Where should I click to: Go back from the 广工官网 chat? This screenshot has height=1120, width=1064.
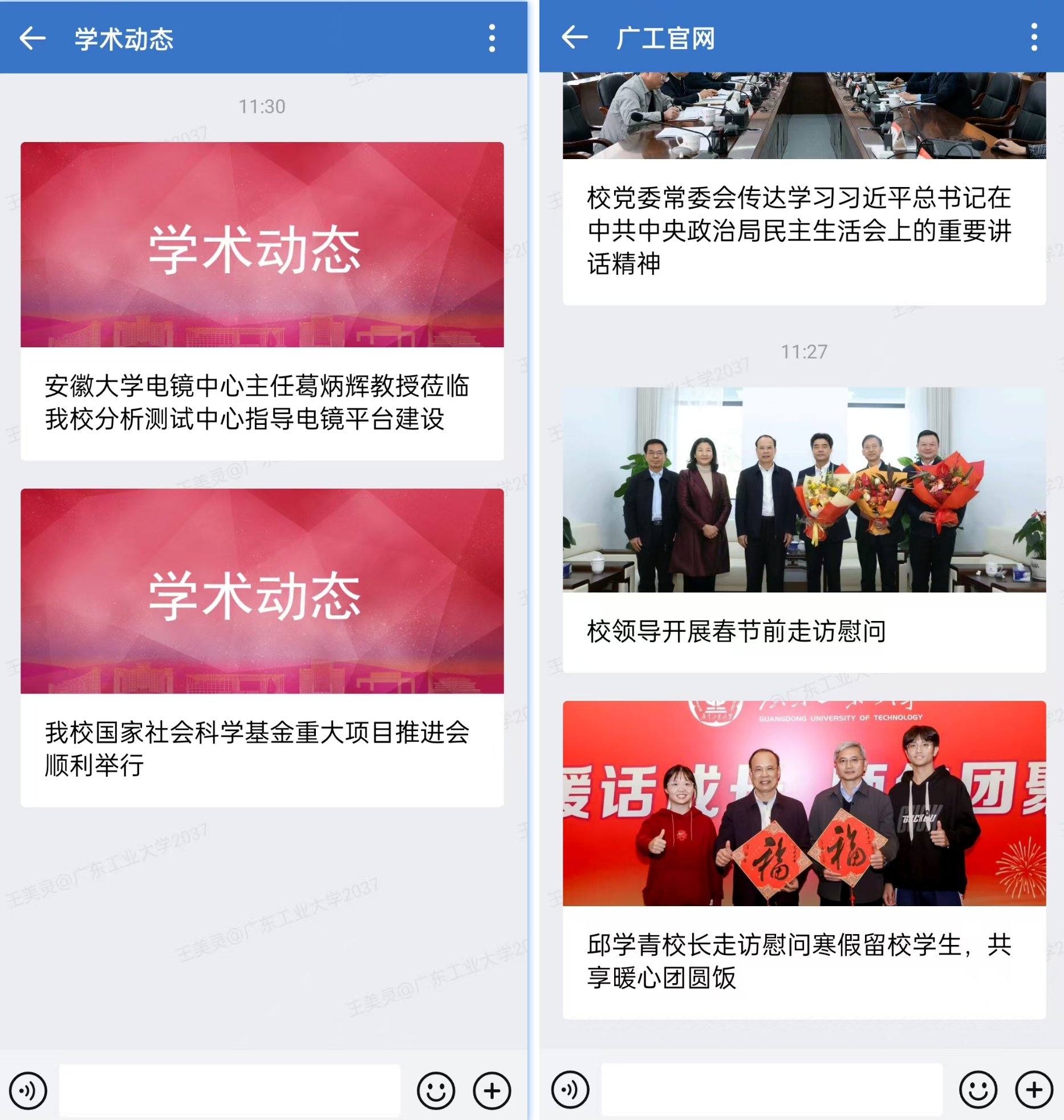[574, 38]
